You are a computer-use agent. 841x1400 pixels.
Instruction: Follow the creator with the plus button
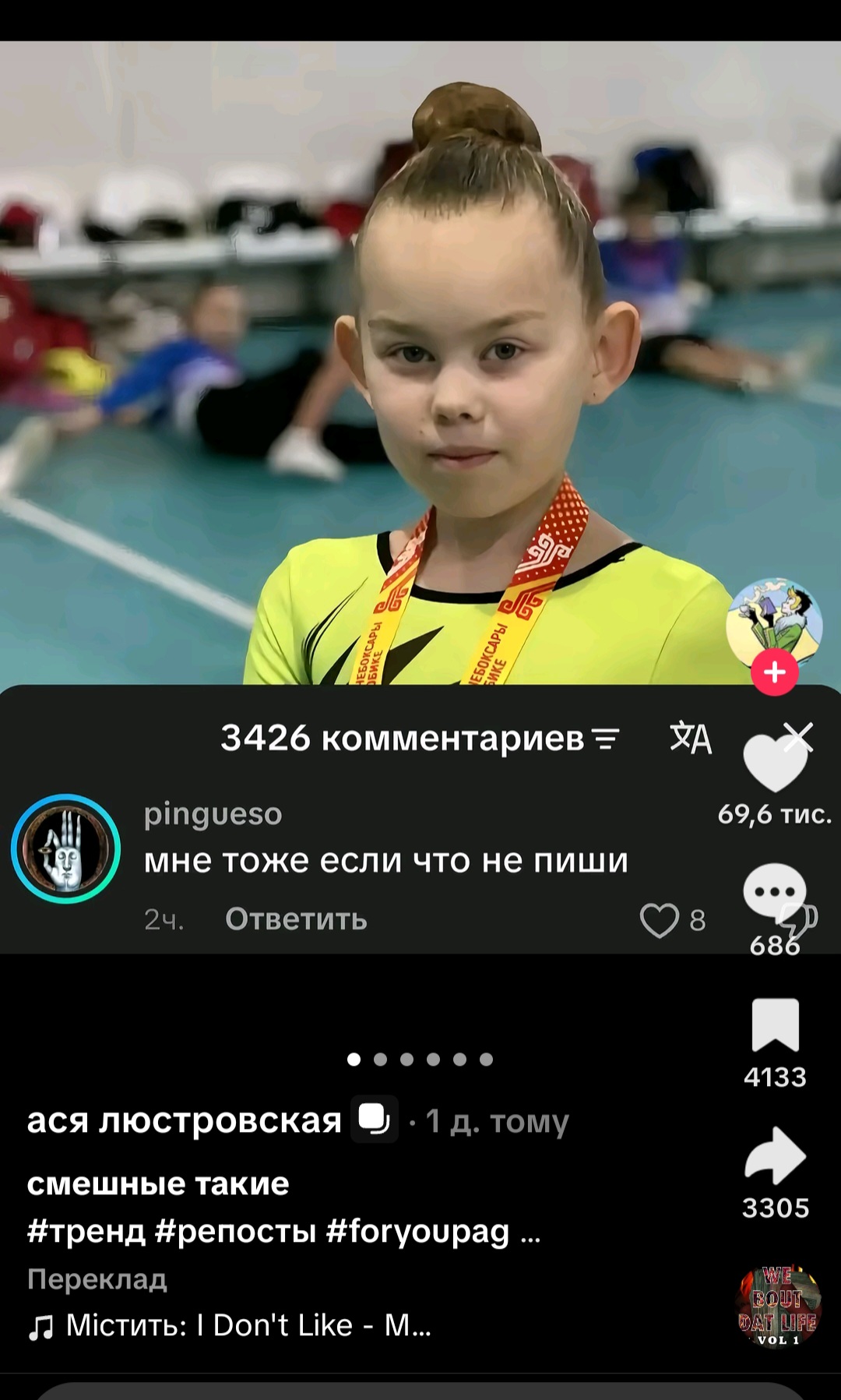(x=774, y=672)
